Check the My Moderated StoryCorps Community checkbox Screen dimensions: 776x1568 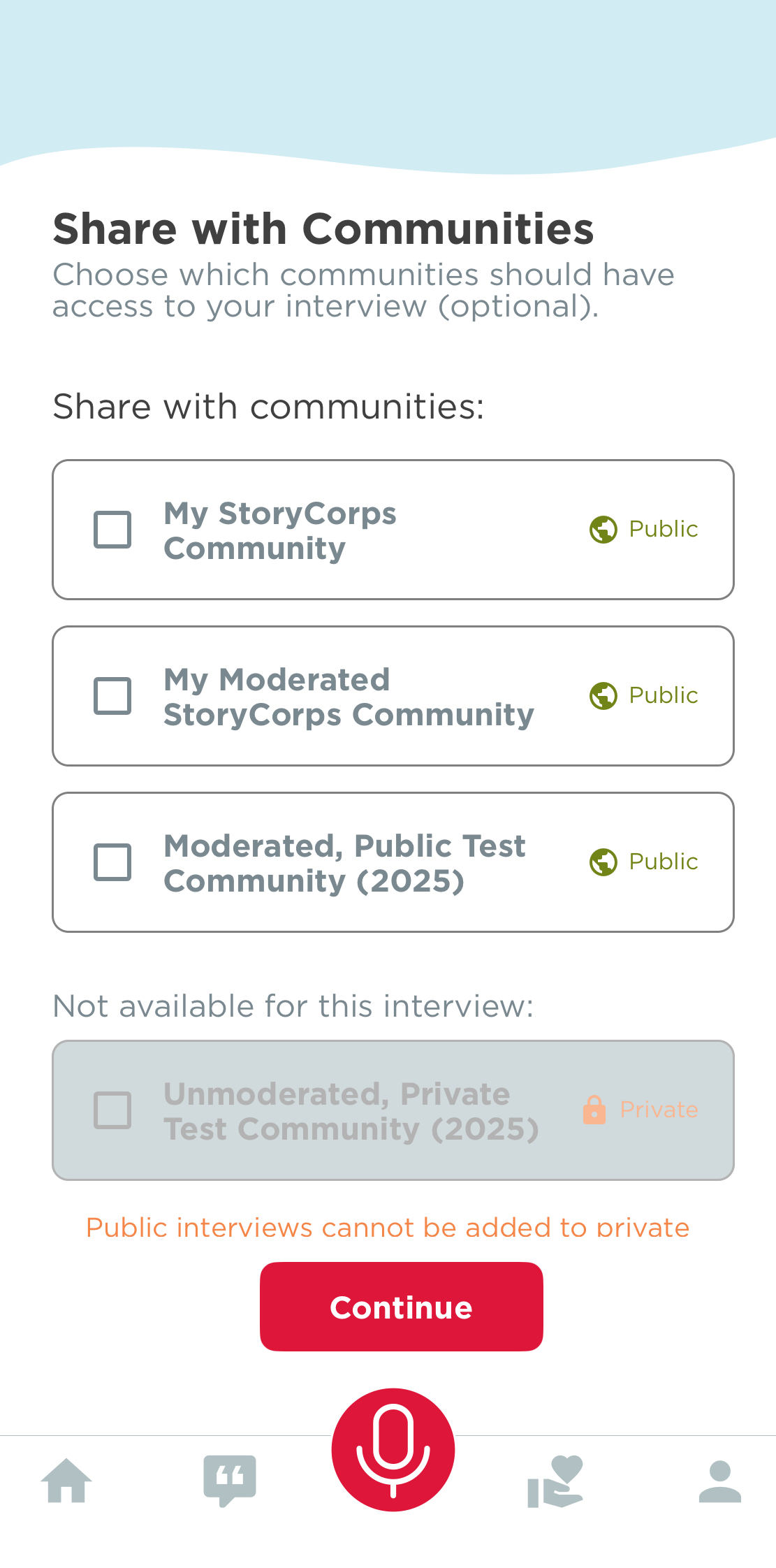[x=113, y=696]
